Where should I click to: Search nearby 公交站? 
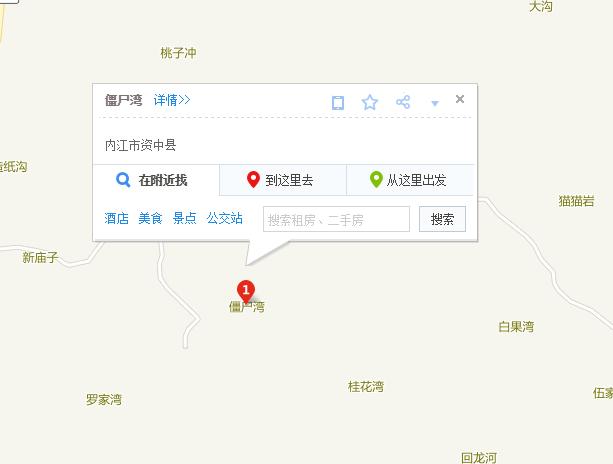click(x=224, y=218)
